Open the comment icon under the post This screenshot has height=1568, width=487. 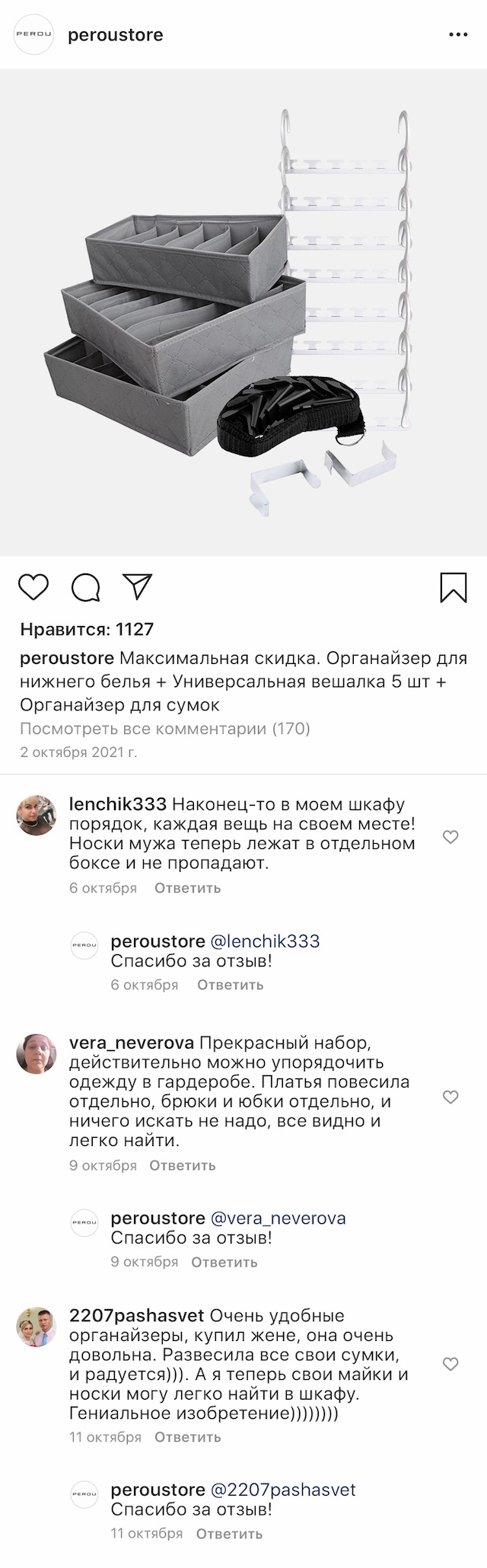click(x=85, y=587)
